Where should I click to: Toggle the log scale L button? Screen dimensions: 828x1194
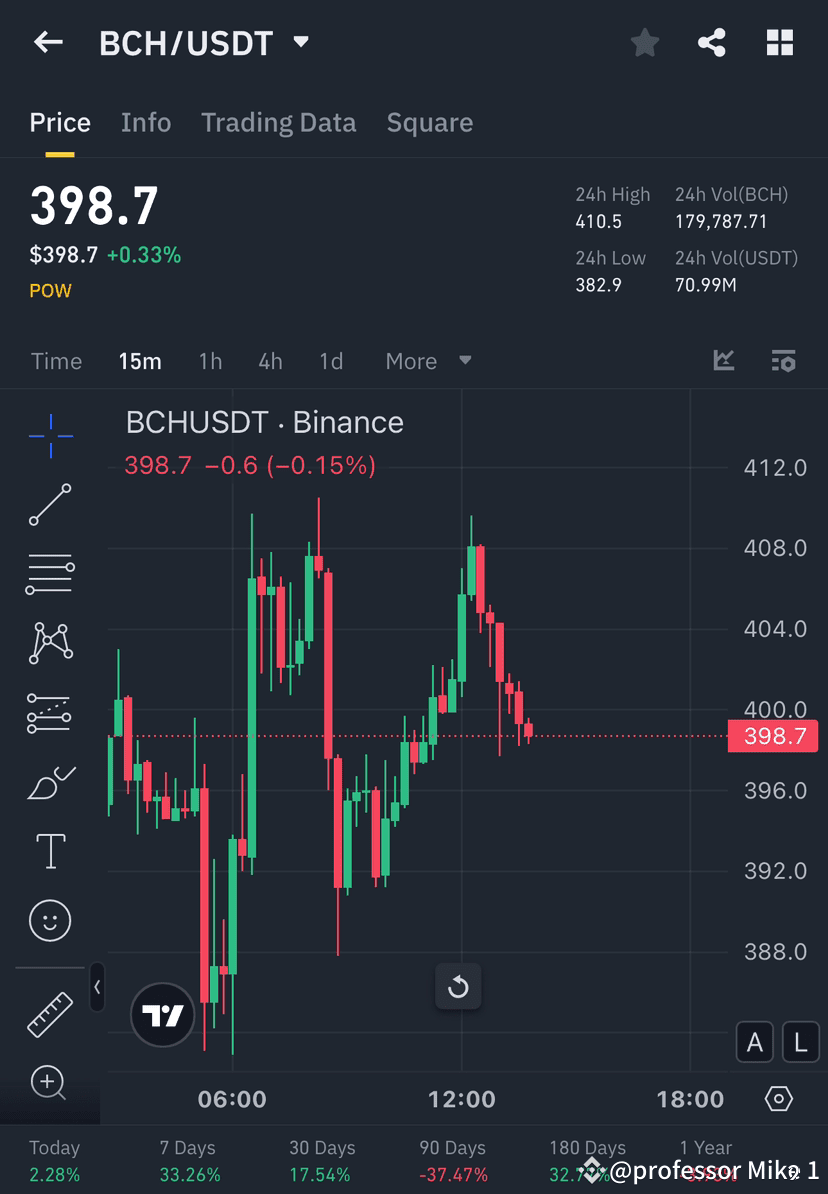pos(800,1042)
